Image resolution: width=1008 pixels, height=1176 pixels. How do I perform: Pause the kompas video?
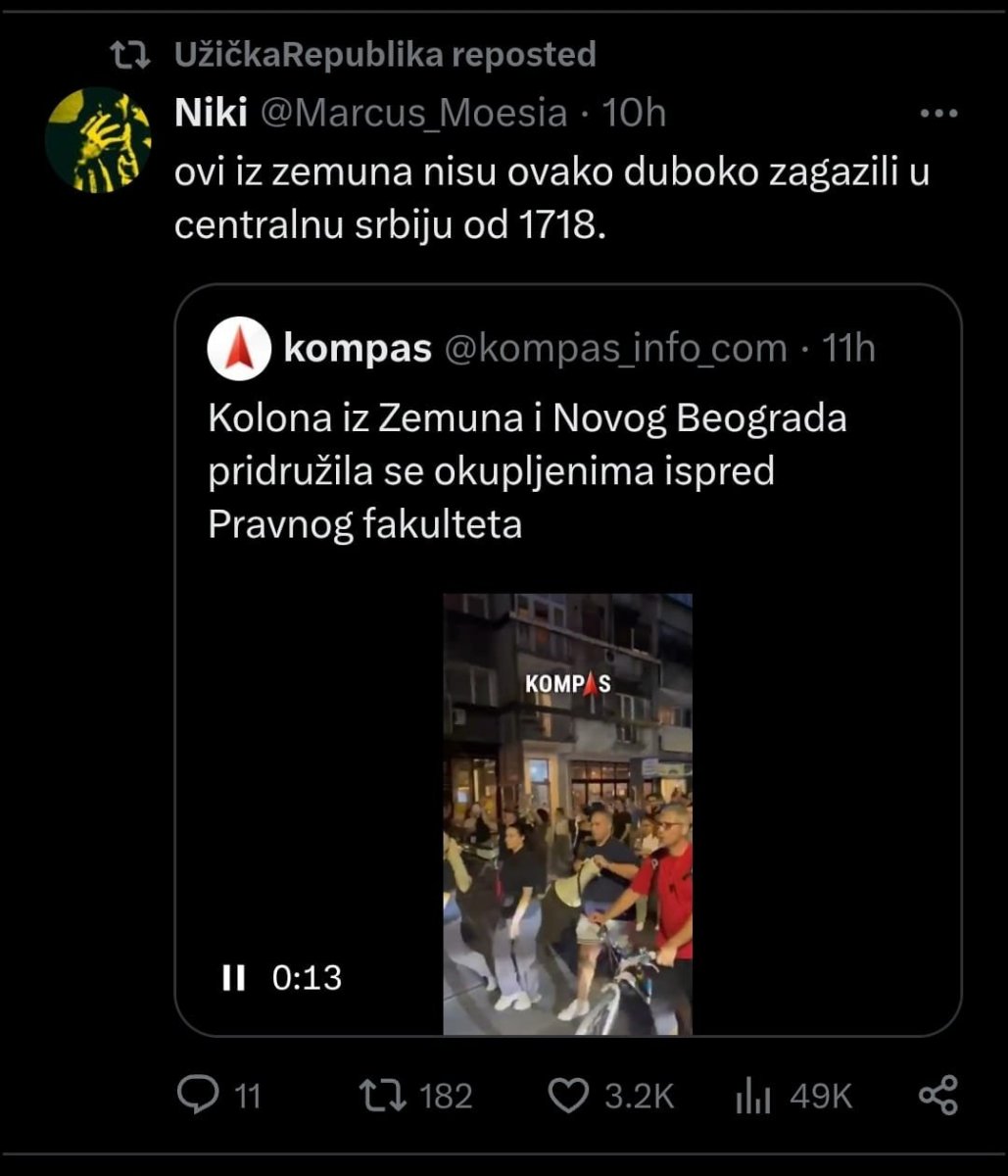click(x=233, y=977)
